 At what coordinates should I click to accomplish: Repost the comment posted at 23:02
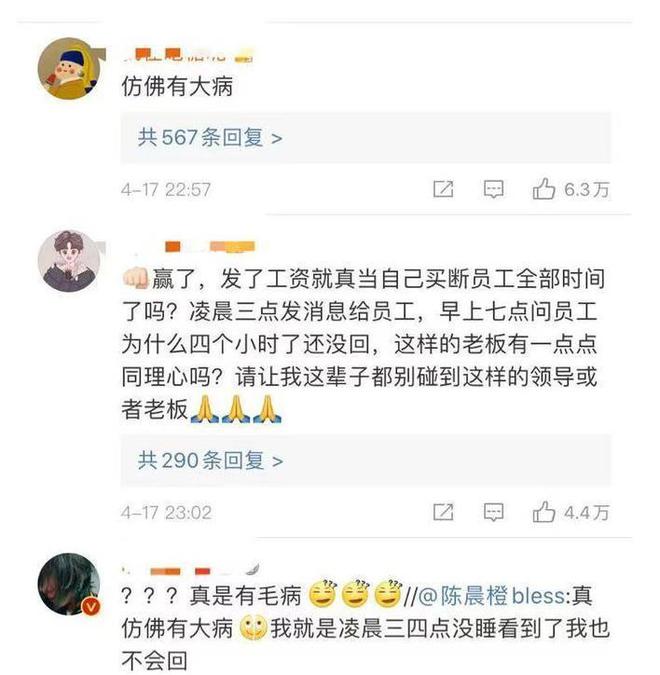(x=443, y=512)
